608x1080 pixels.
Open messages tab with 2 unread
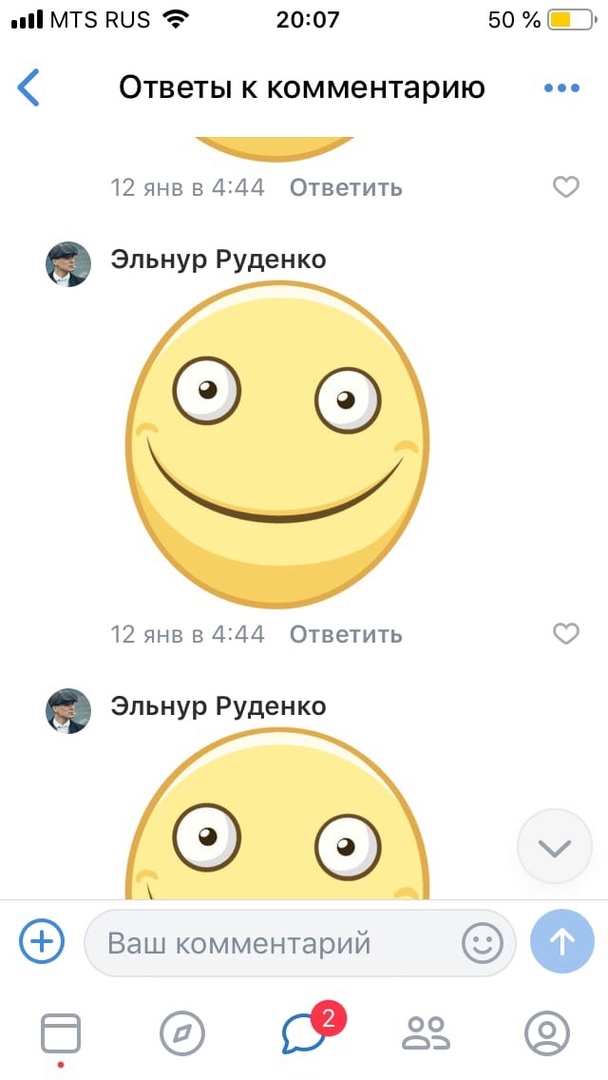coord(304,1032)
